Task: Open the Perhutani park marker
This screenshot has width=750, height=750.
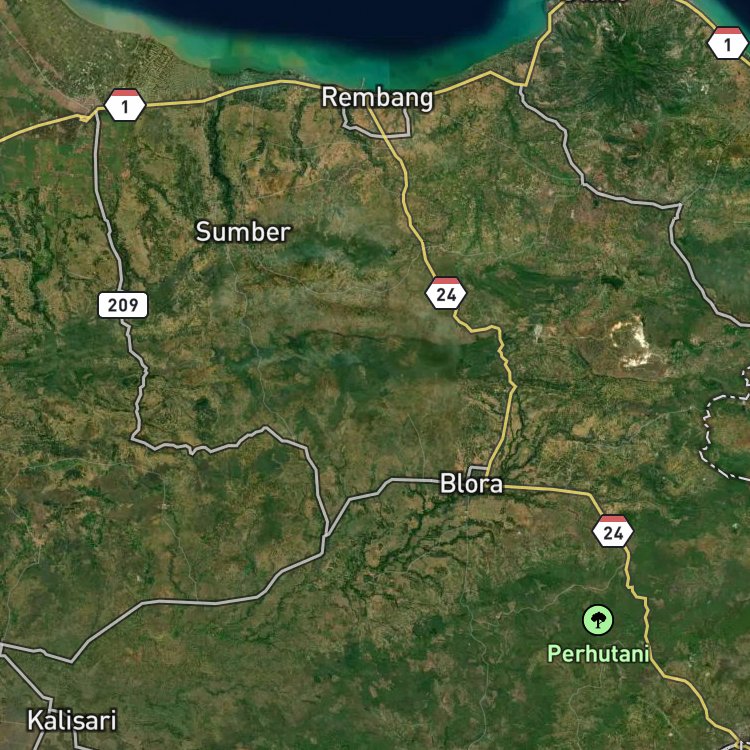Action: (597, 620)
